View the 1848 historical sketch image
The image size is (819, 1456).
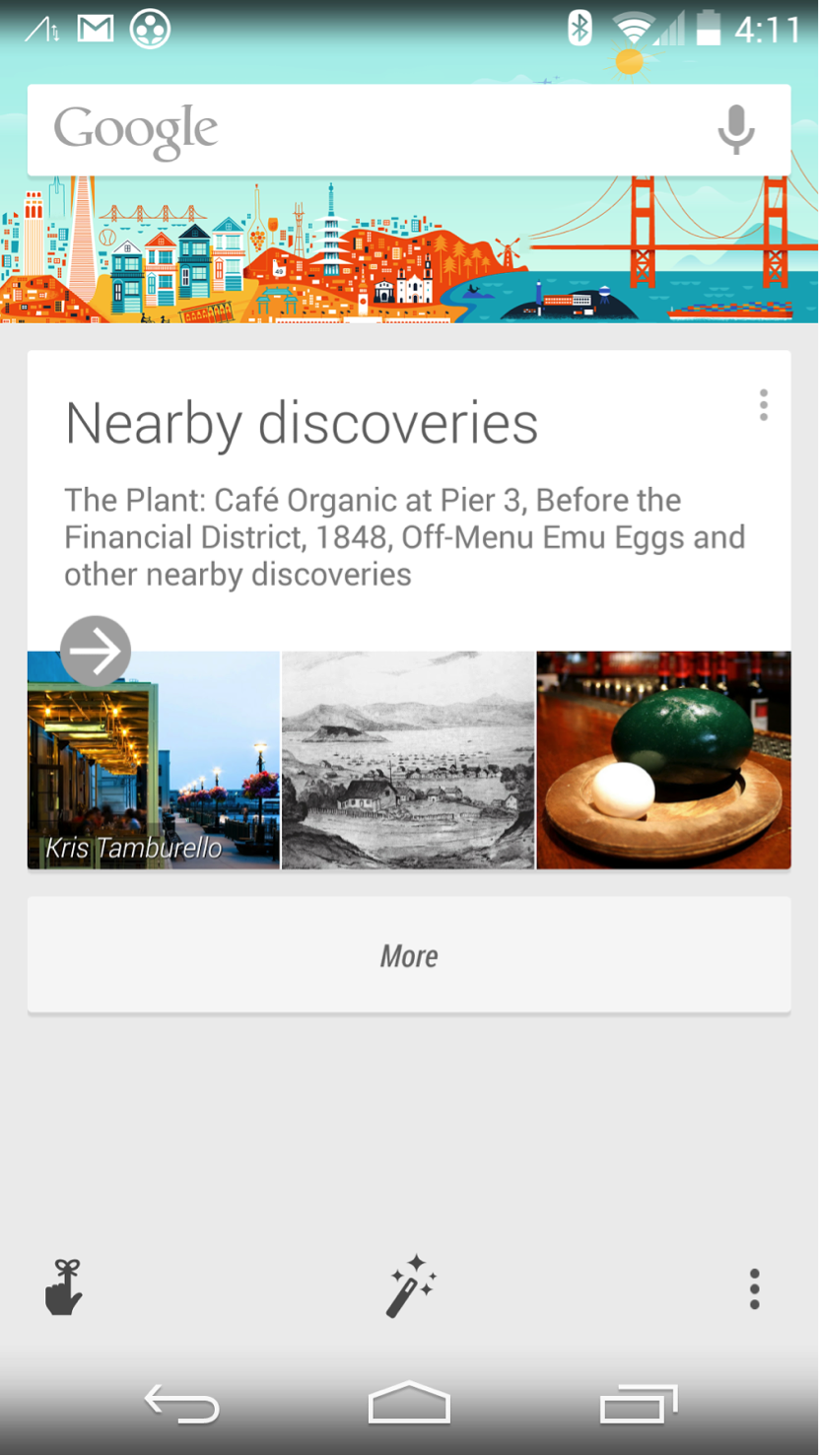[408, 760]
